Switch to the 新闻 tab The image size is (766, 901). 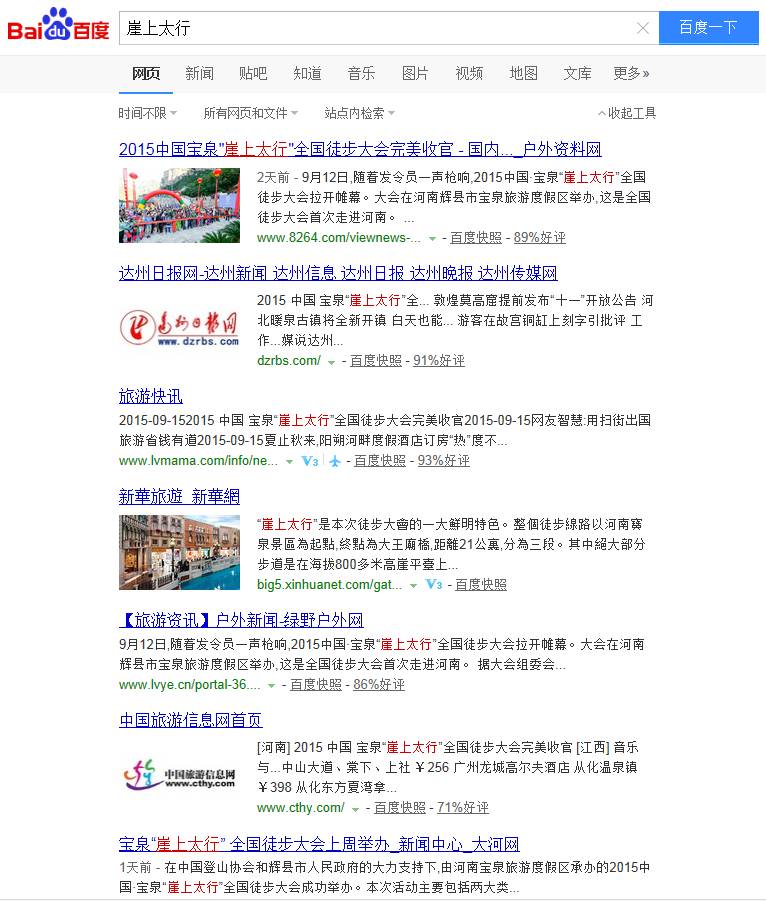click(x=199, y=73)
